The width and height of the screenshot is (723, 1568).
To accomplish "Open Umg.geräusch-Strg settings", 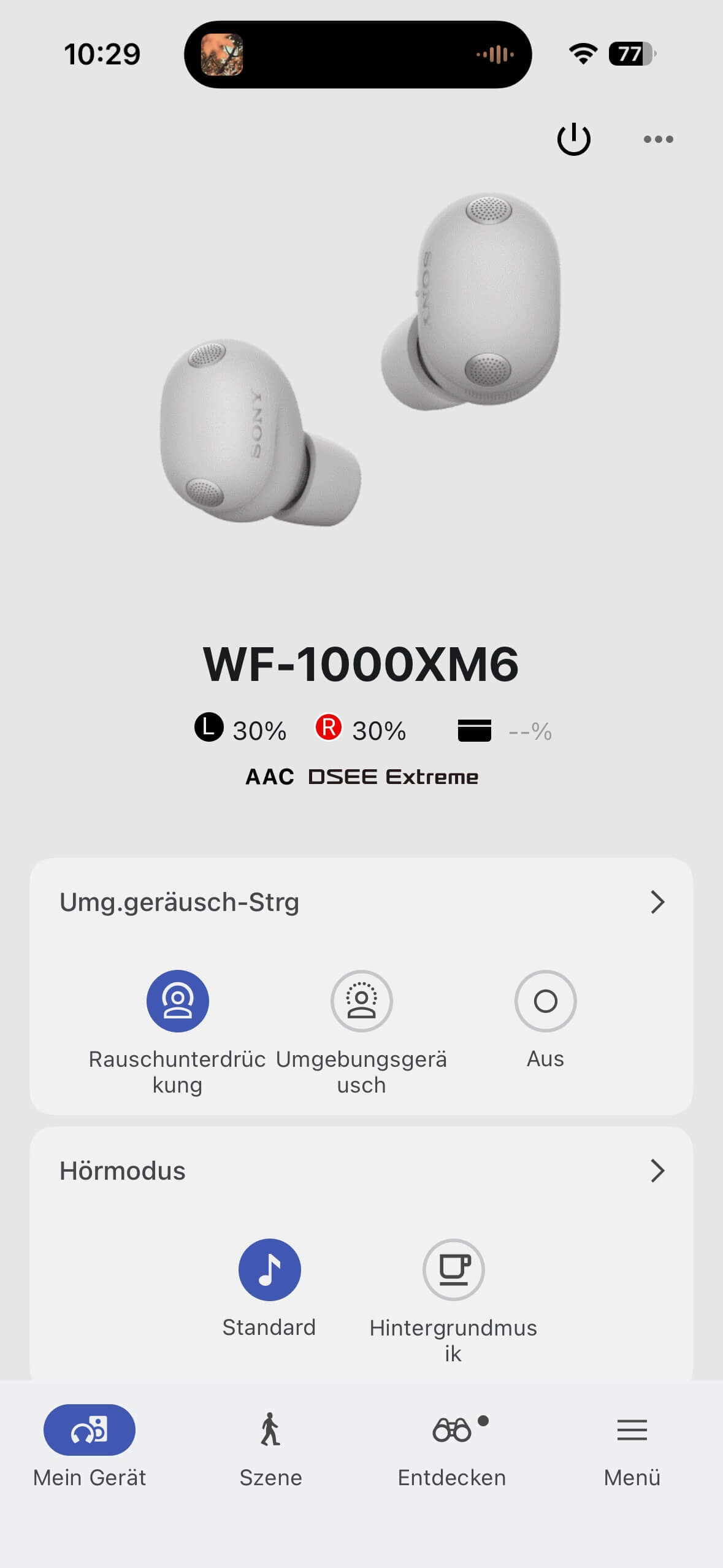I will [x=657, y=902].
